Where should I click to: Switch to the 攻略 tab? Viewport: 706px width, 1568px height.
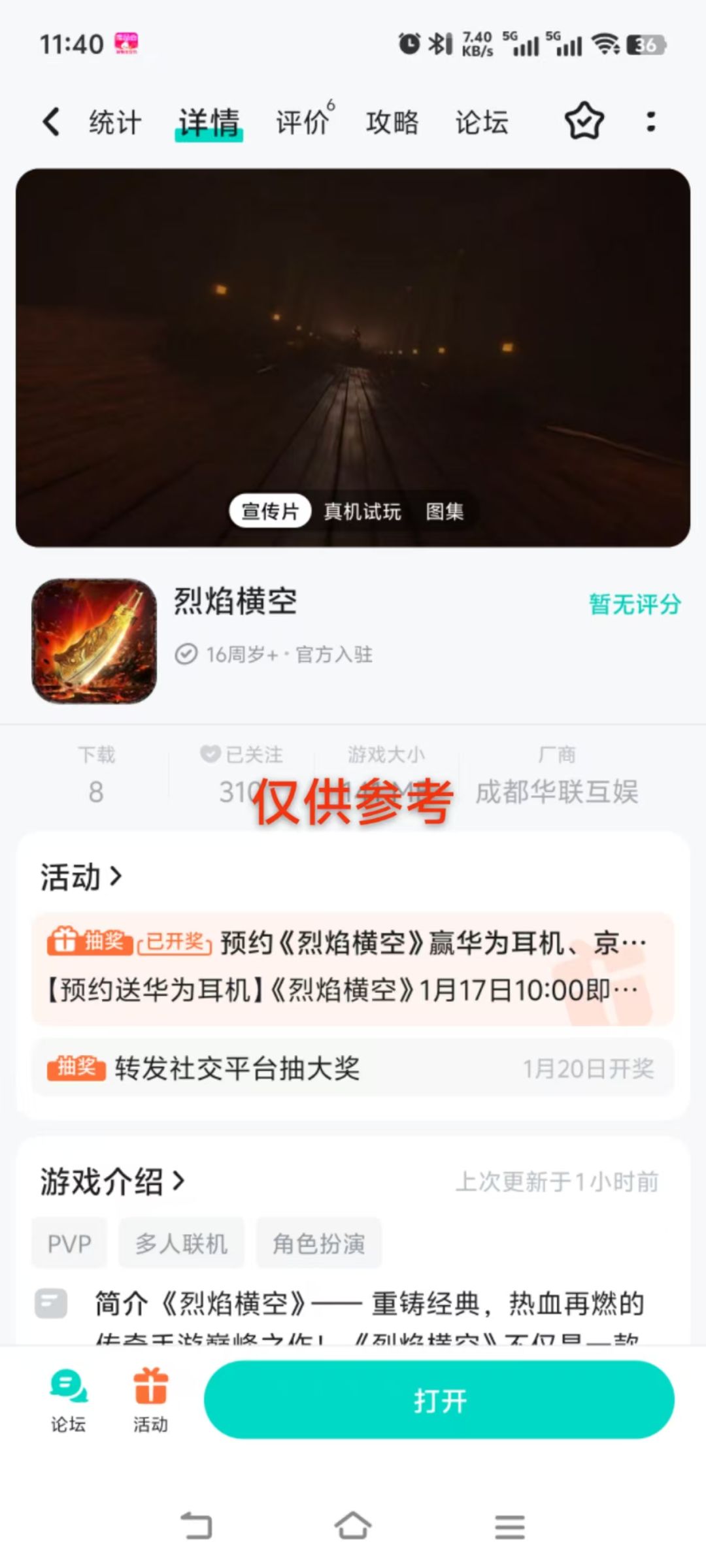392,122
